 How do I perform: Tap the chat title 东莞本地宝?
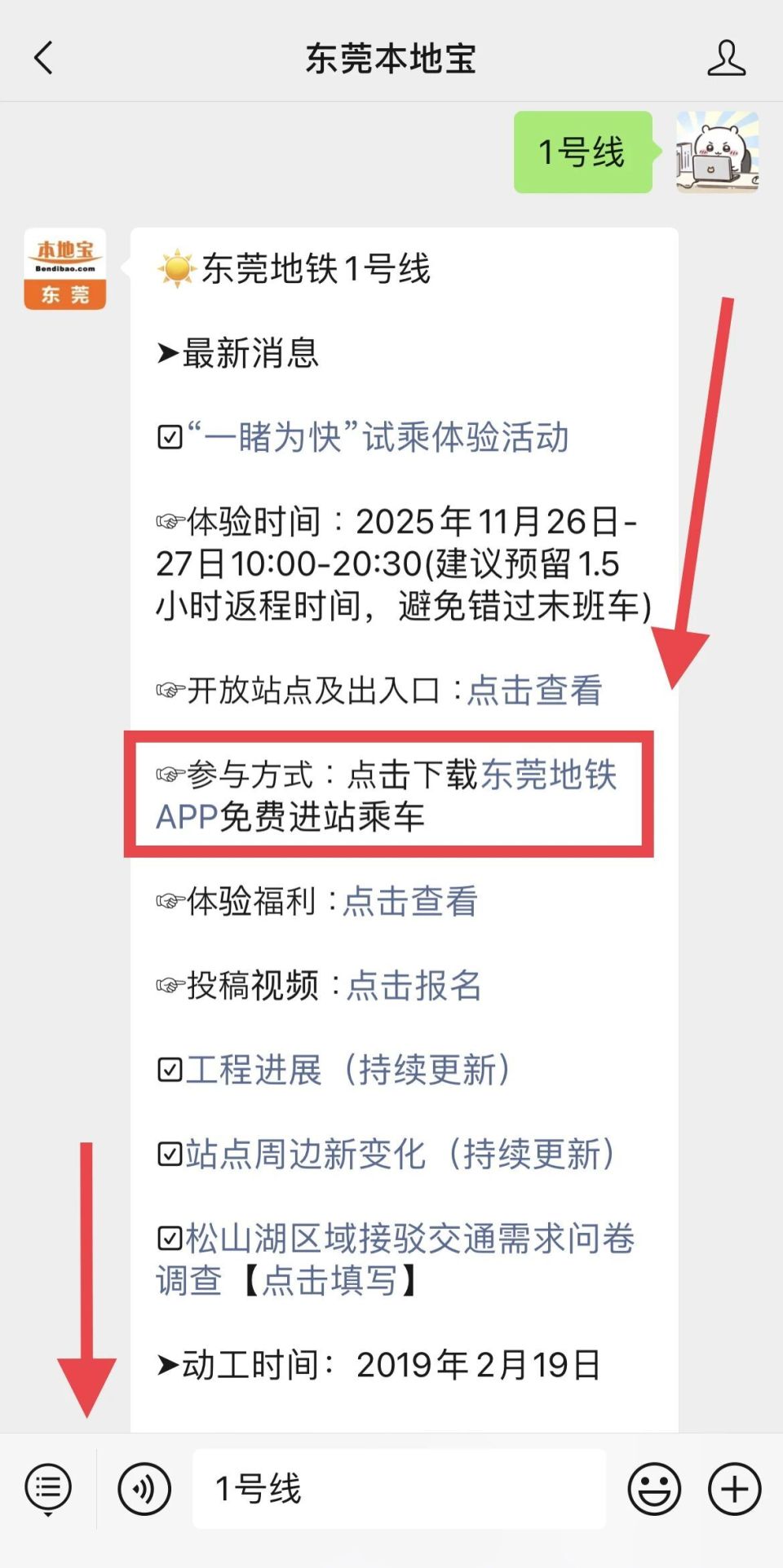pyautogui.click(x=391, y=58)
